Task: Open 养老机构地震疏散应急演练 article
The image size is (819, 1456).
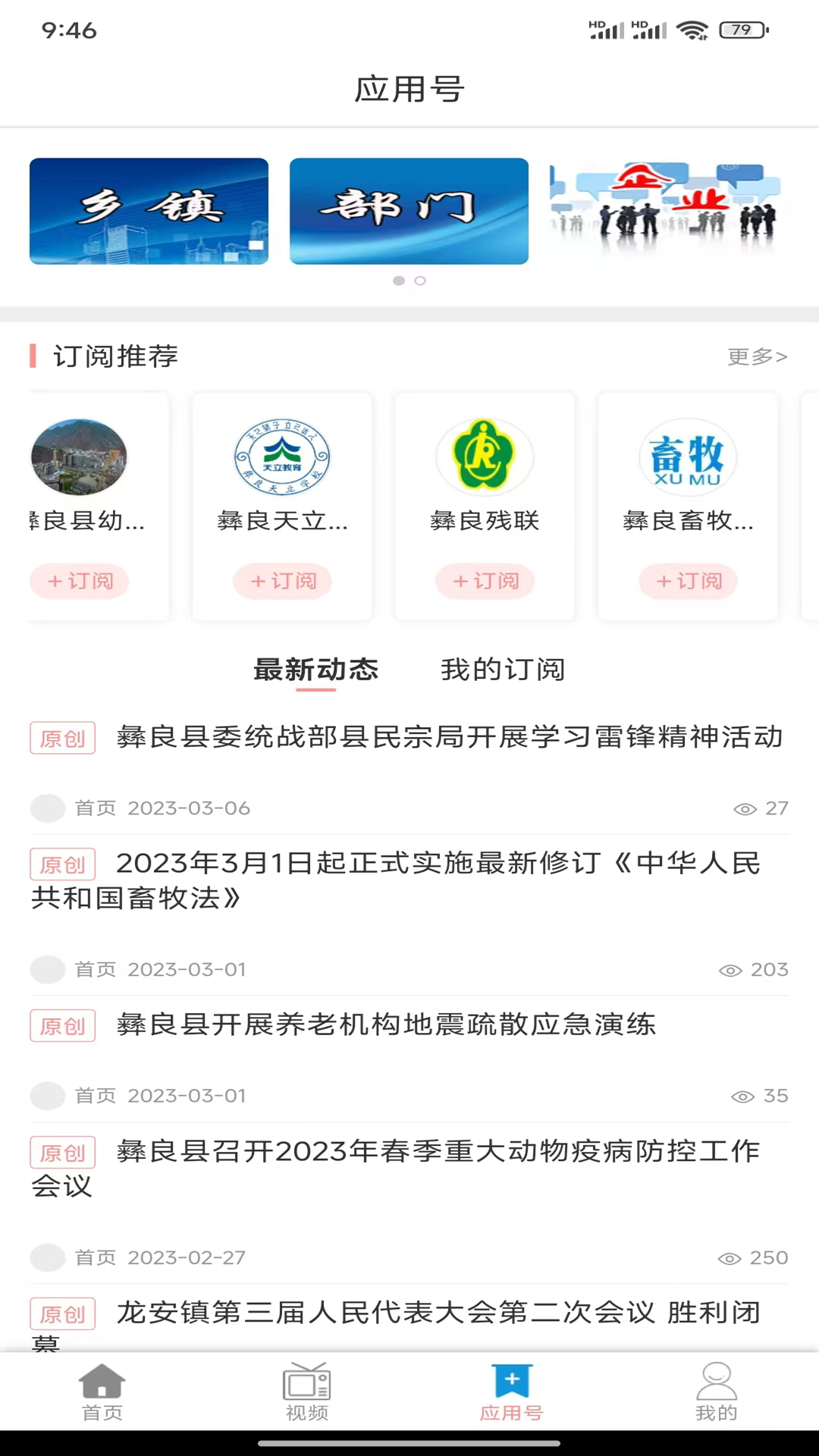Action: 385,1025
